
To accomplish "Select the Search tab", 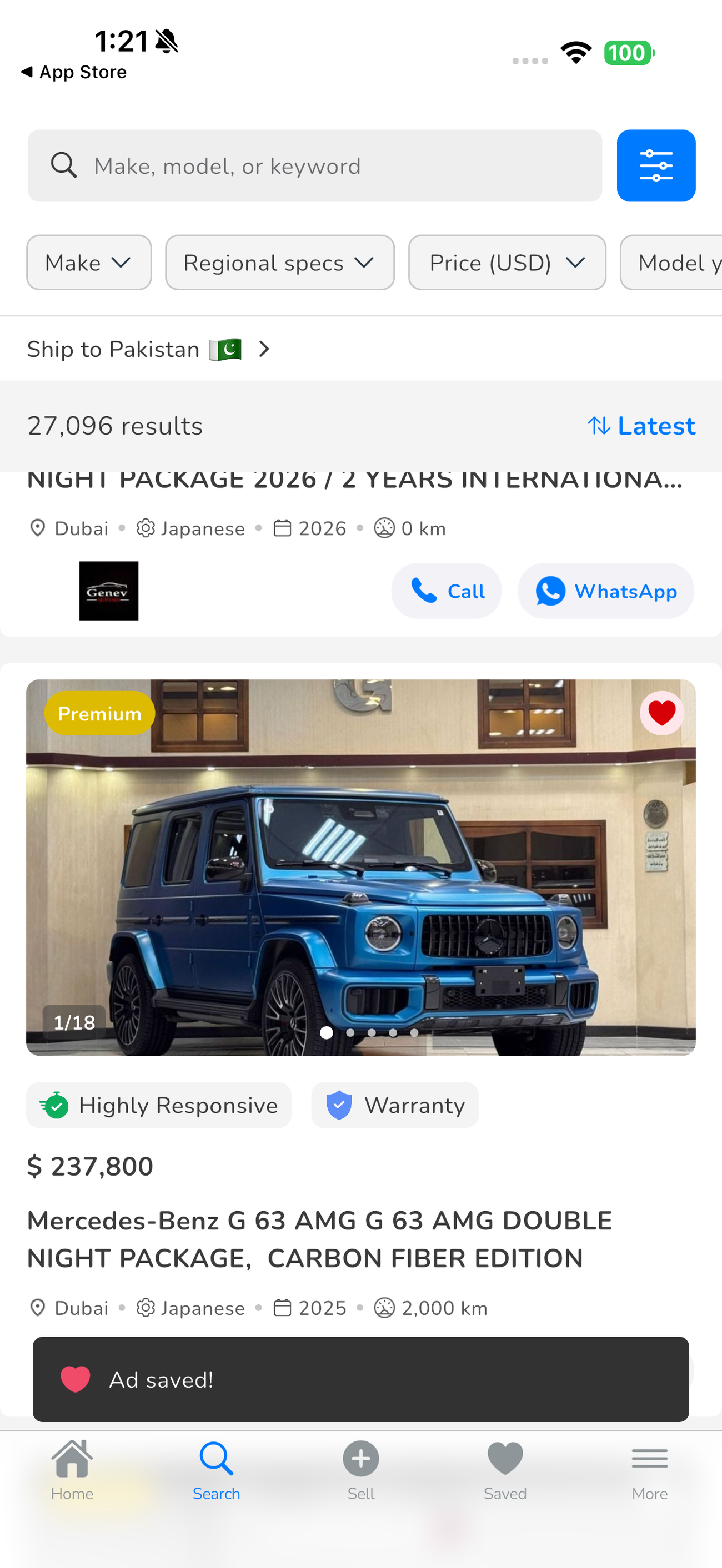I will click(216, 1469).
